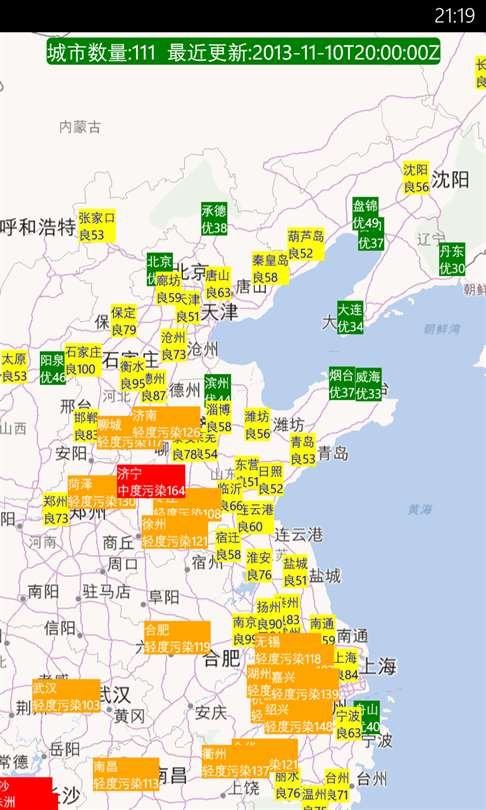Select the 张家口 良53 marker
The image size is (486, 810).
97,226
